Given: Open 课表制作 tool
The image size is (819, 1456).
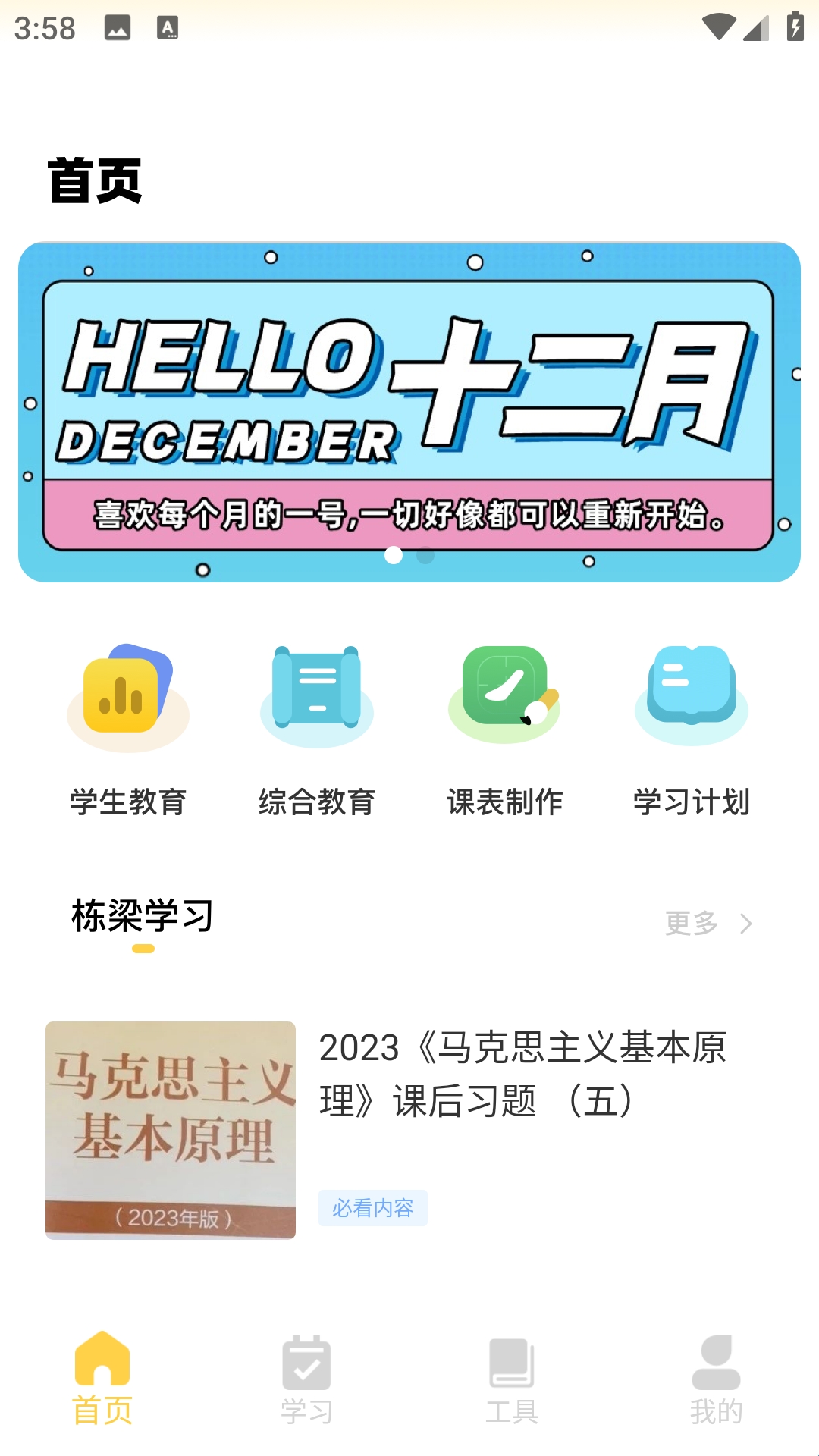Looking at the screenshot, I should tap(504, 730).
